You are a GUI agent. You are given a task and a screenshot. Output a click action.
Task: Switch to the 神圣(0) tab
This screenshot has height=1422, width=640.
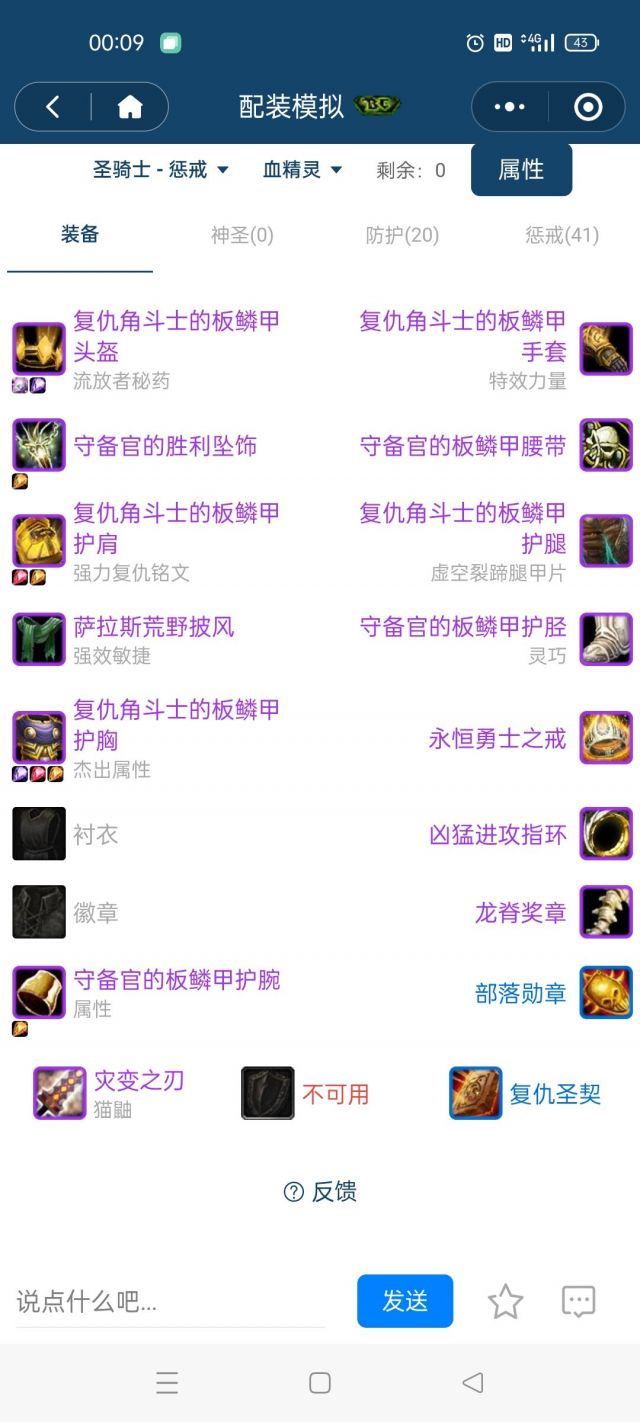coord(242,235)
